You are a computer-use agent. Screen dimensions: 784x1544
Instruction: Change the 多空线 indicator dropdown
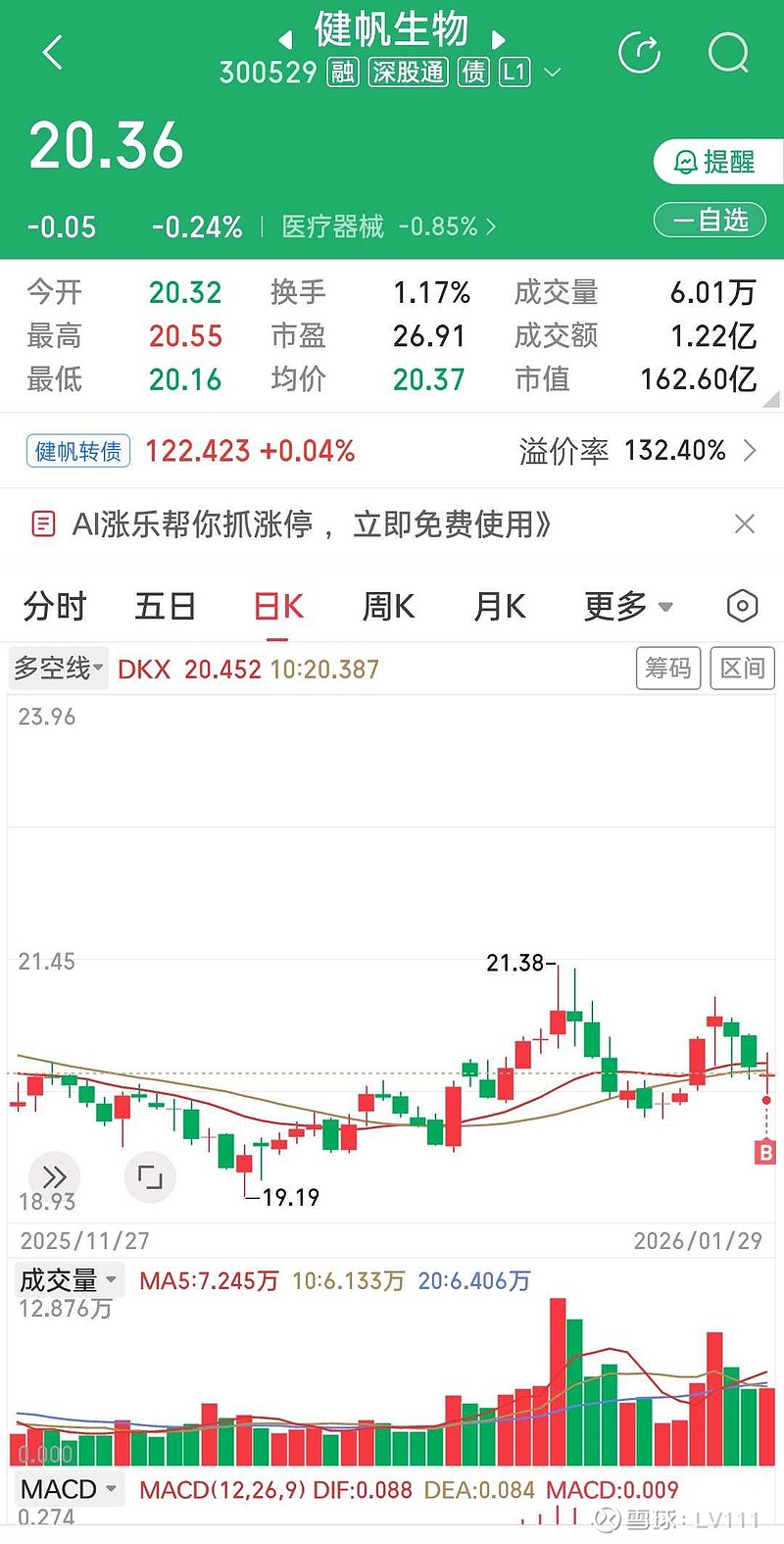pos(58,669)
